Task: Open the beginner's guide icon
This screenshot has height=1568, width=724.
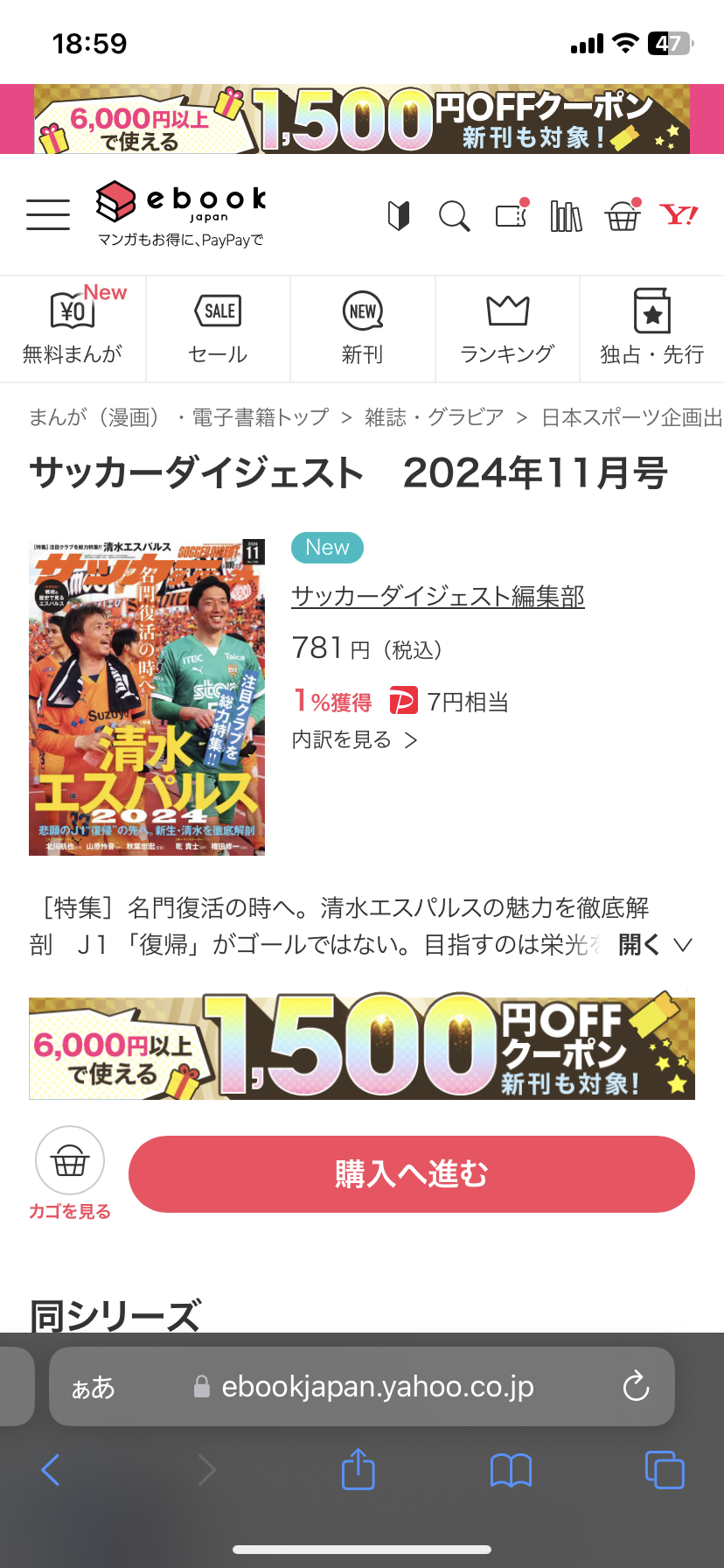Action: 399,215
